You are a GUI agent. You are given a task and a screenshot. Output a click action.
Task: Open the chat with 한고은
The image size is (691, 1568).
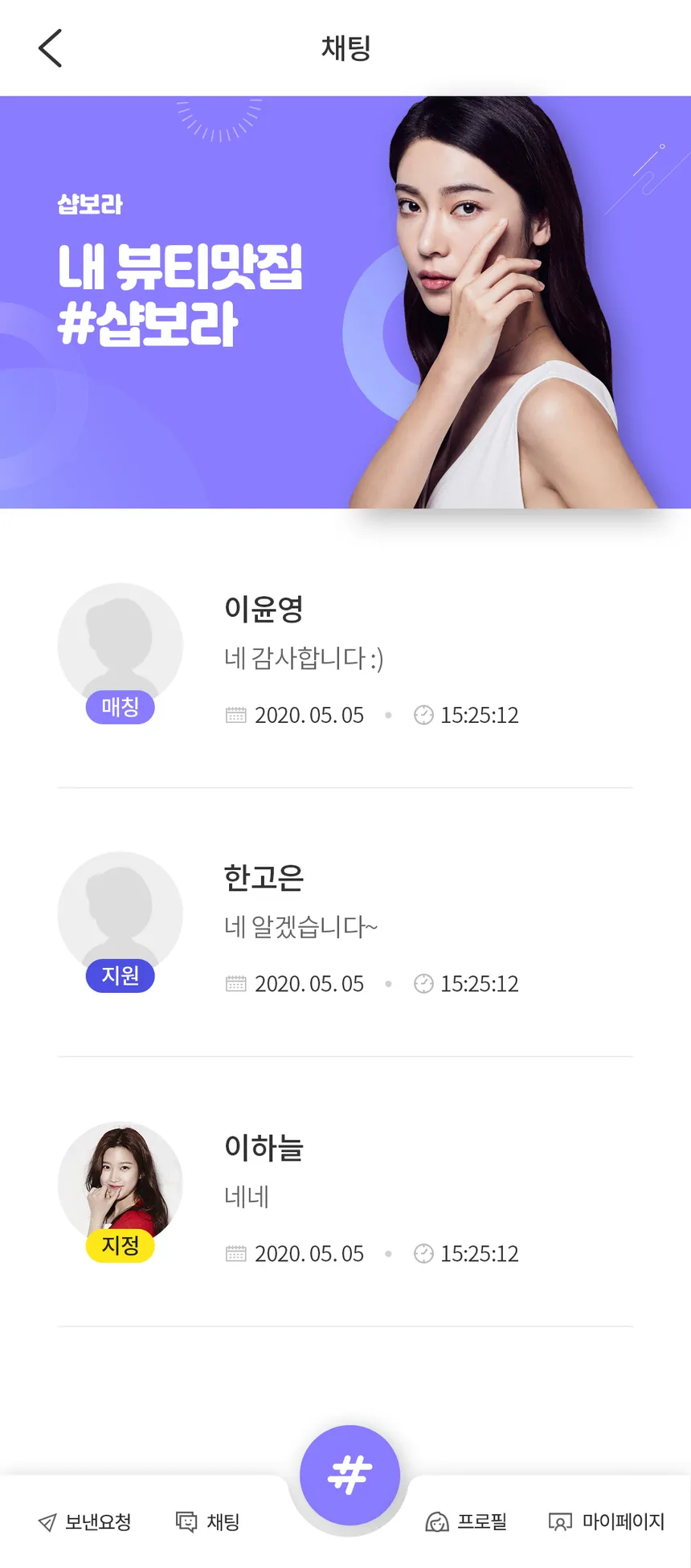(345, 924)
